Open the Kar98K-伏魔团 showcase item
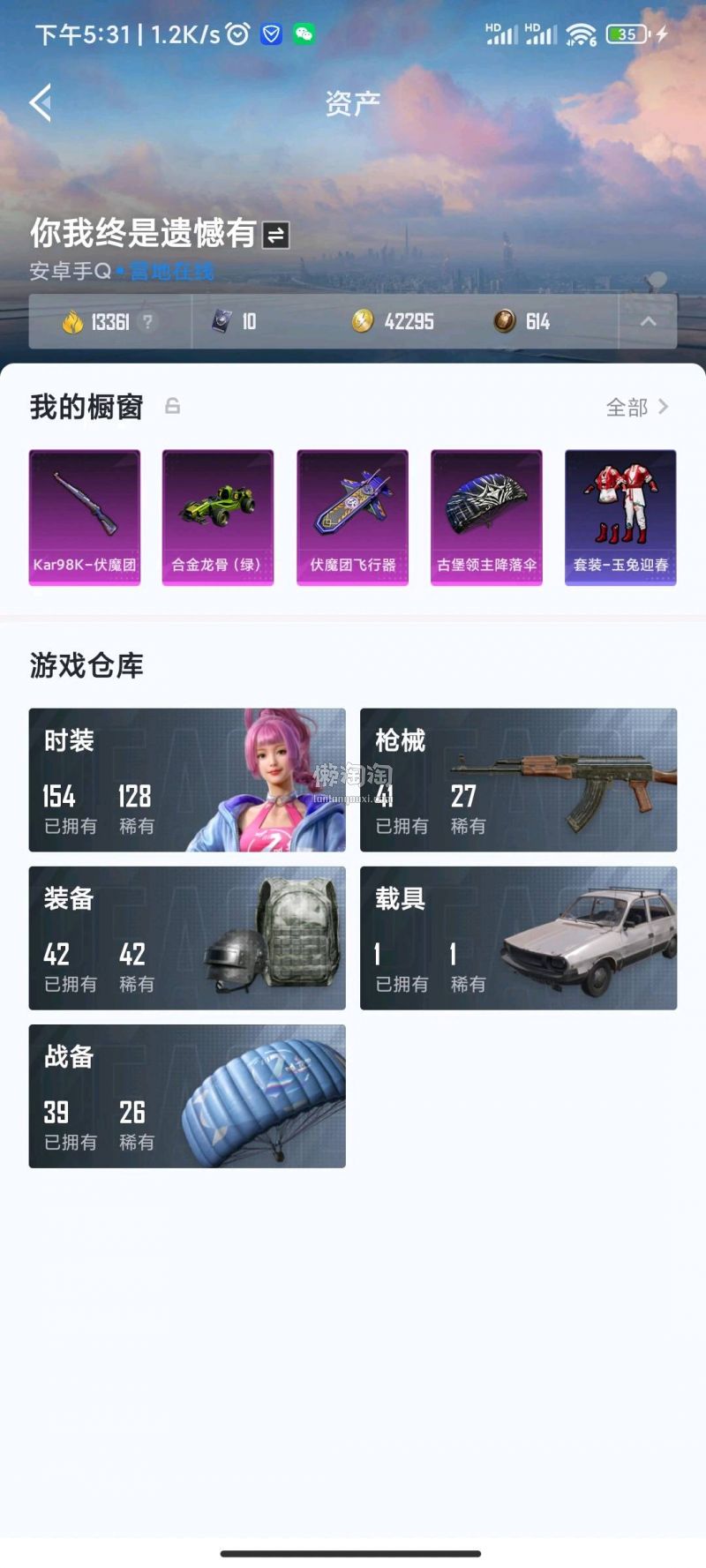 pos(85,517)
